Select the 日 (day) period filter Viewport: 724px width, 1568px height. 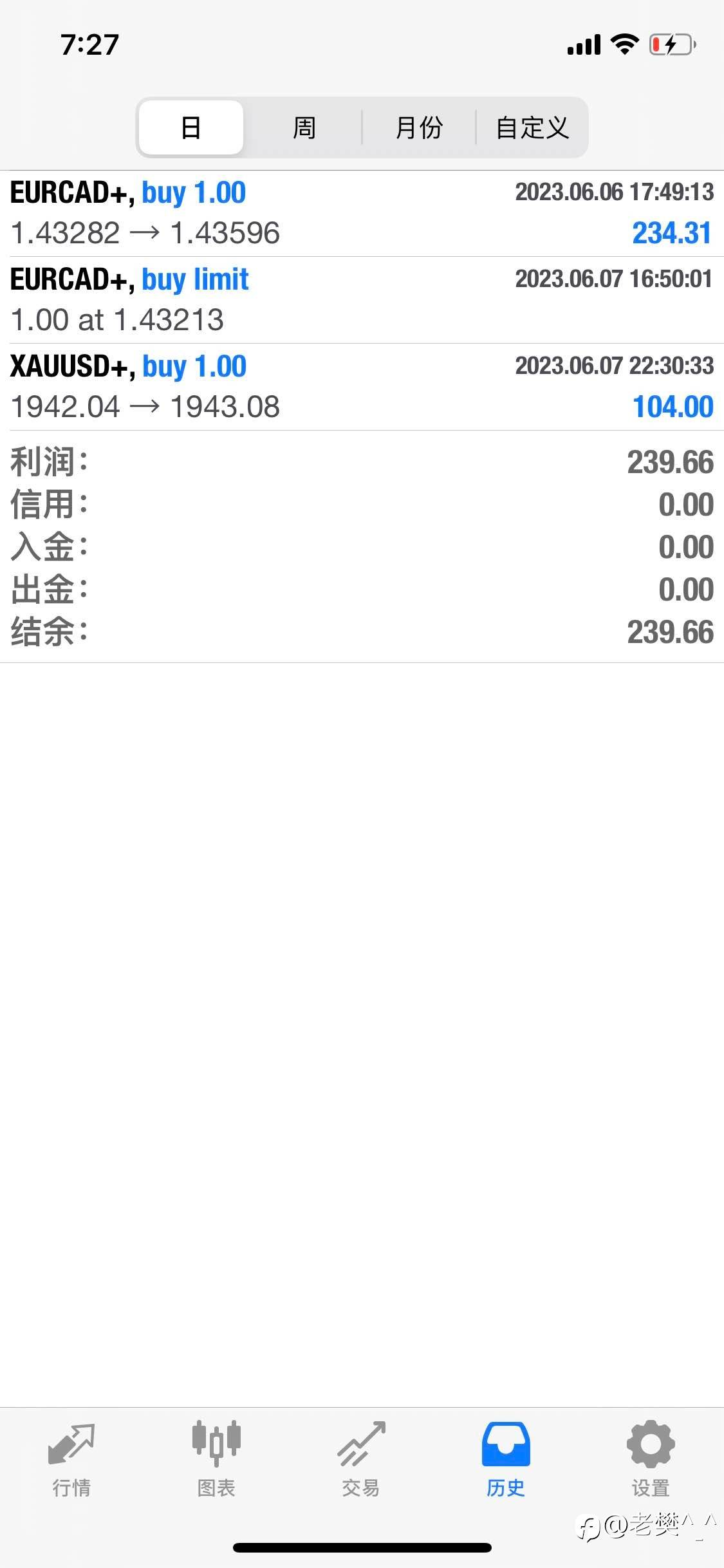pos(191,127)
